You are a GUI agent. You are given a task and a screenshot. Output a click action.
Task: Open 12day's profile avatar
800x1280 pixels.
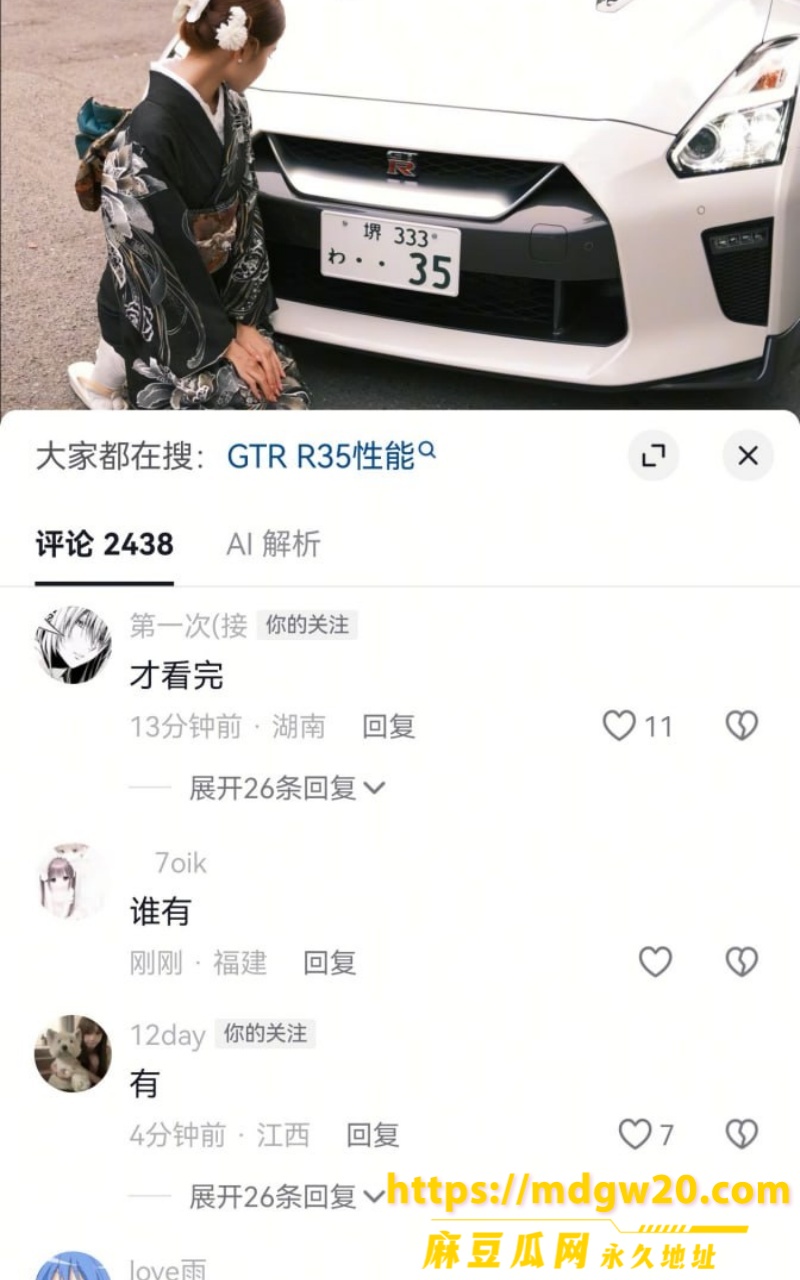73,1053
